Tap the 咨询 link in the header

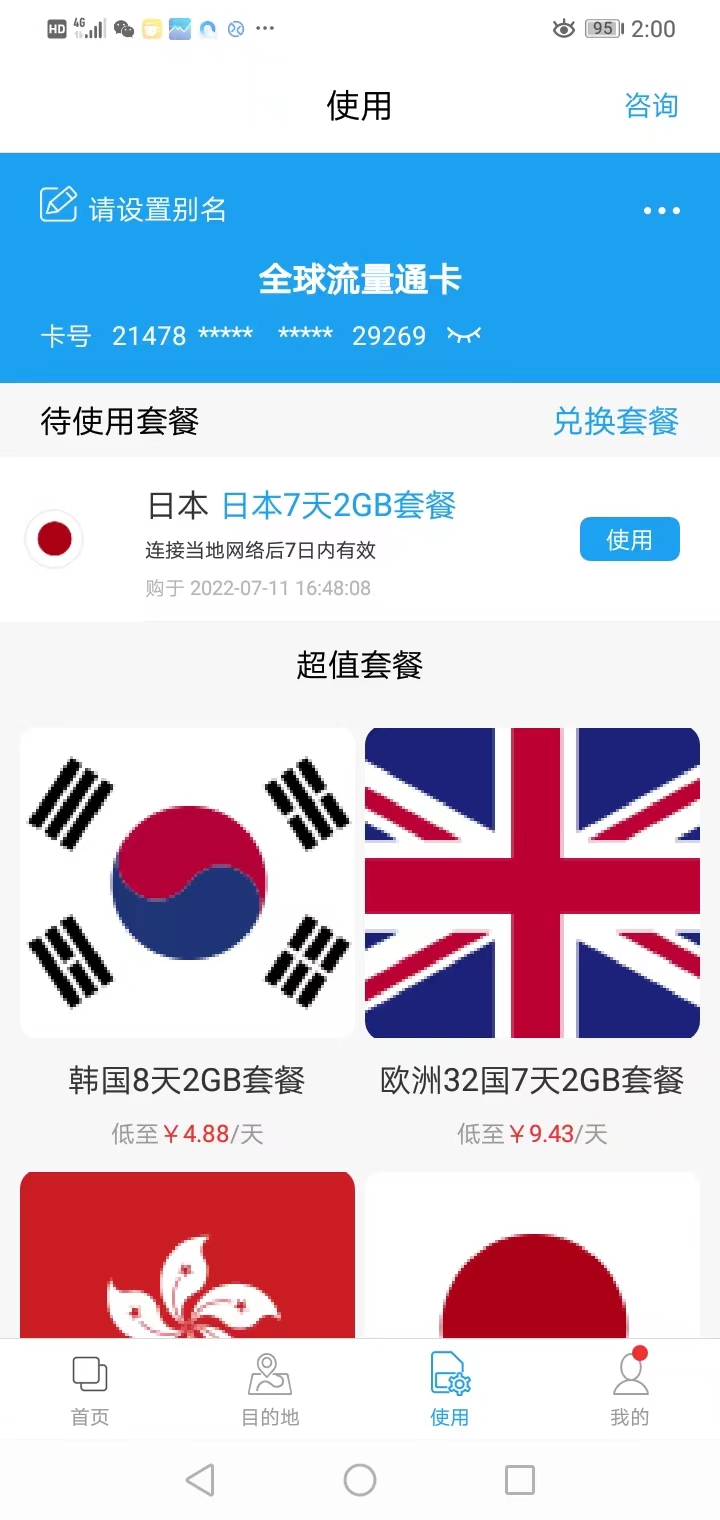pyautogui.click(x=651, y=105)
